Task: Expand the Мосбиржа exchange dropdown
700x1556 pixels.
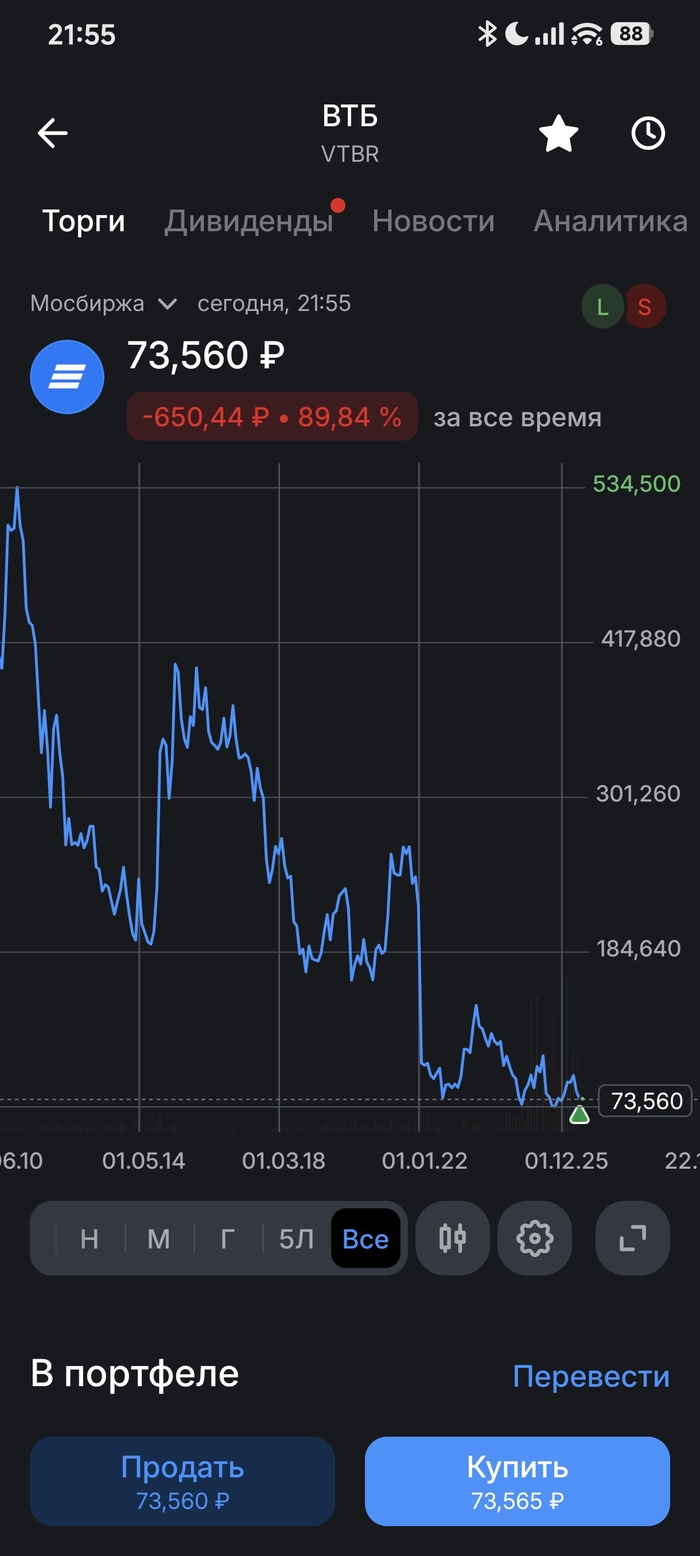Action: pos(104,303)
